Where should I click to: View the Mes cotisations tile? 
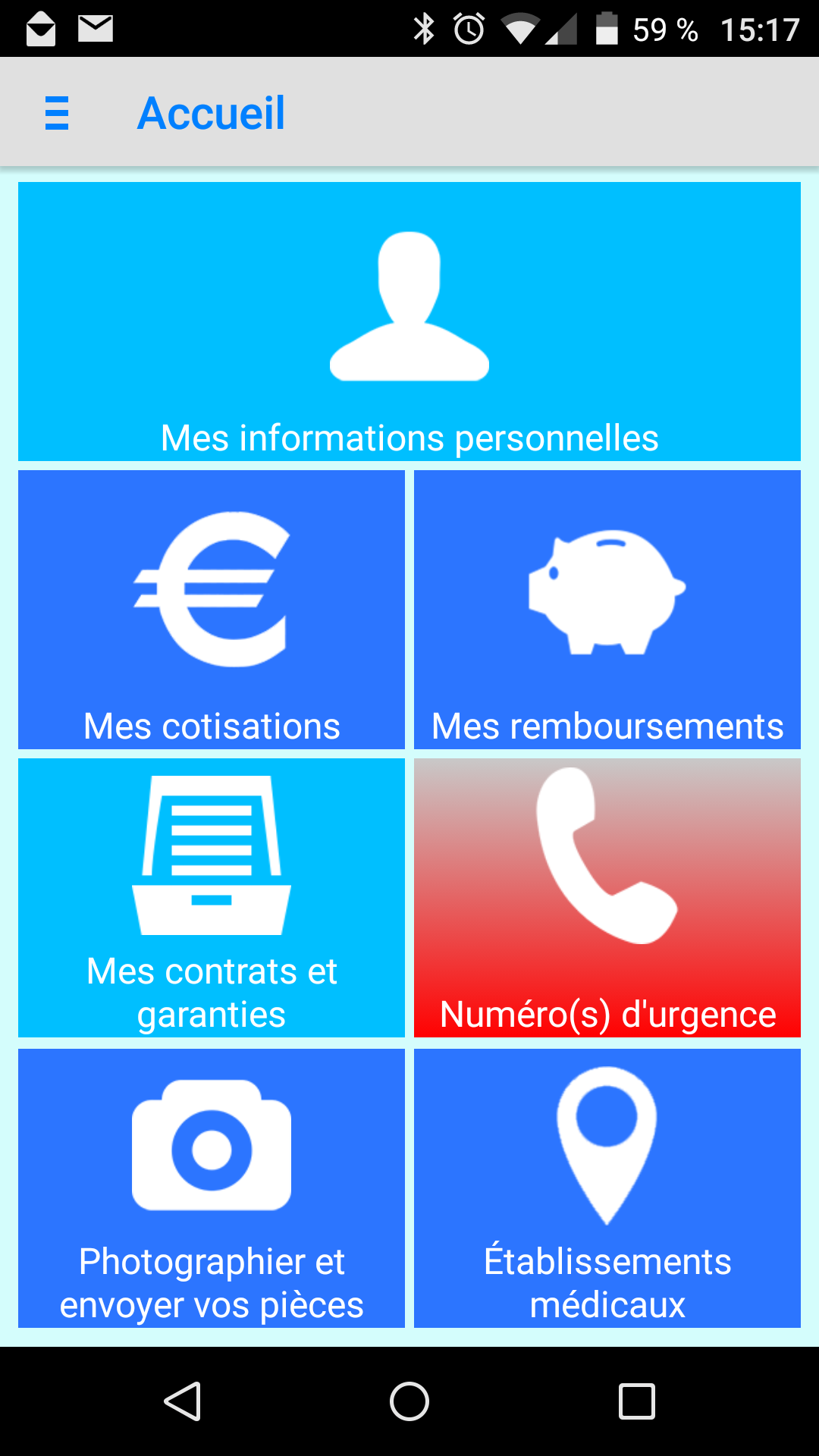click(x=212, y=610)
